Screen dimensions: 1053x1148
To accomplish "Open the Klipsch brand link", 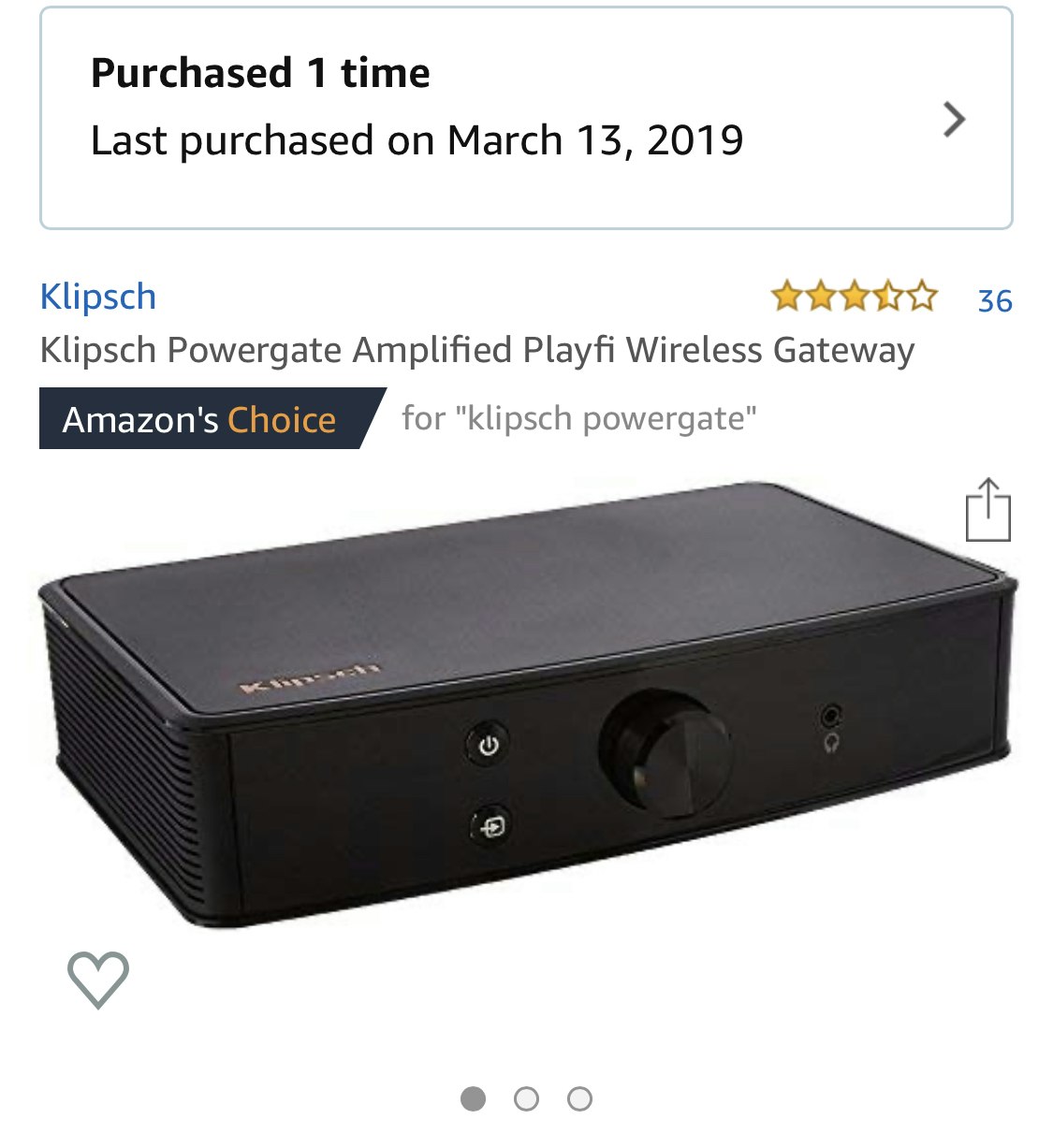I will tap(98, 297).
